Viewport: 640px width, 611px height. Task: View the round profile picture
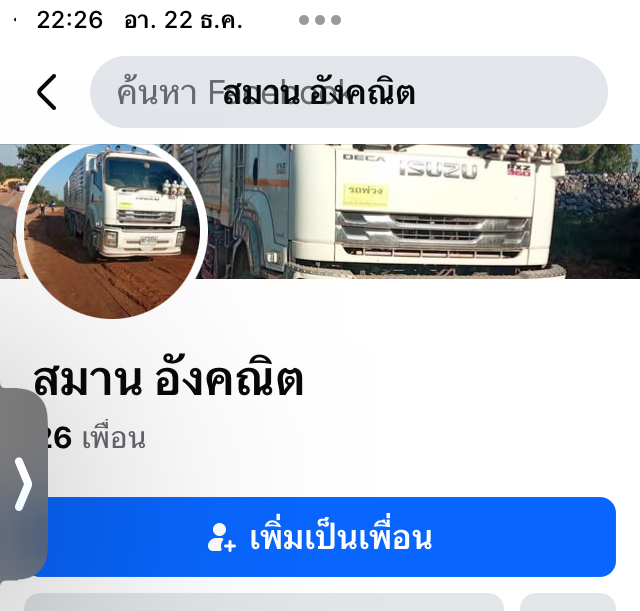pos(112,230)
